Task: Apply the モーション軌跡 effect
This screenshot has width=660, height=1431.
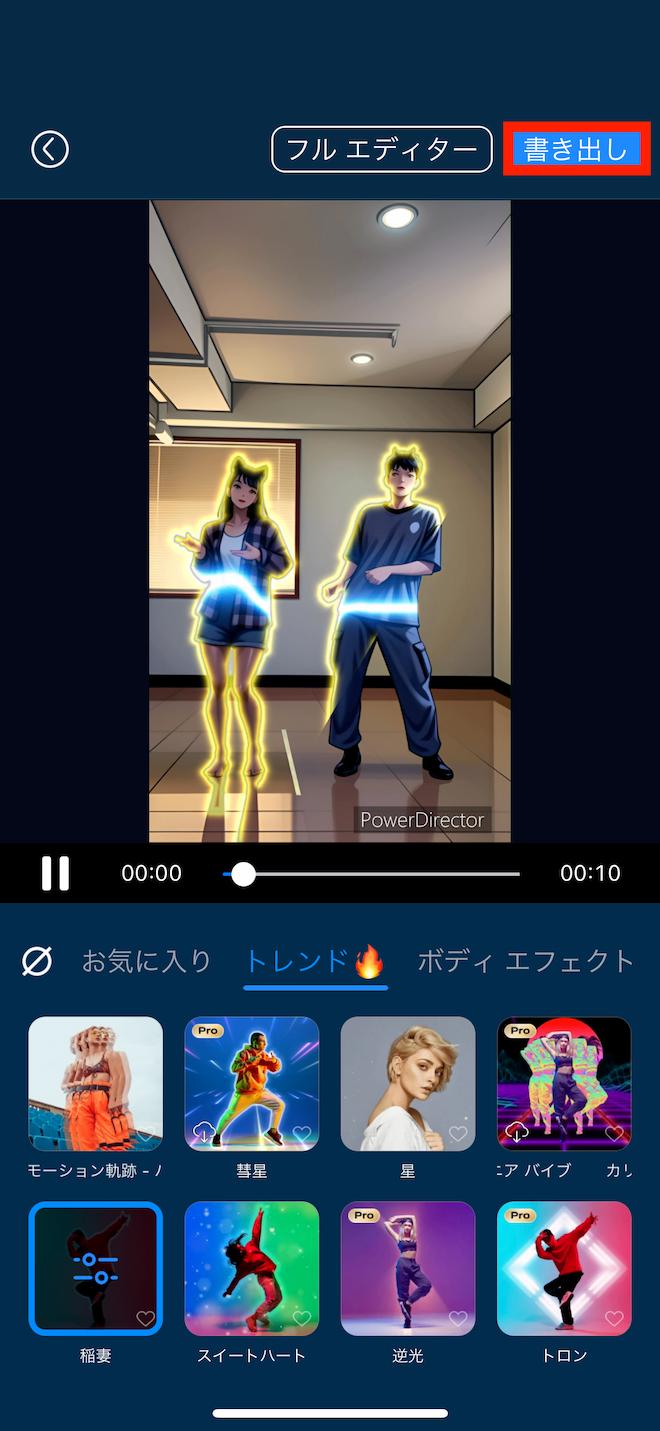Action: coord(95,1084)
